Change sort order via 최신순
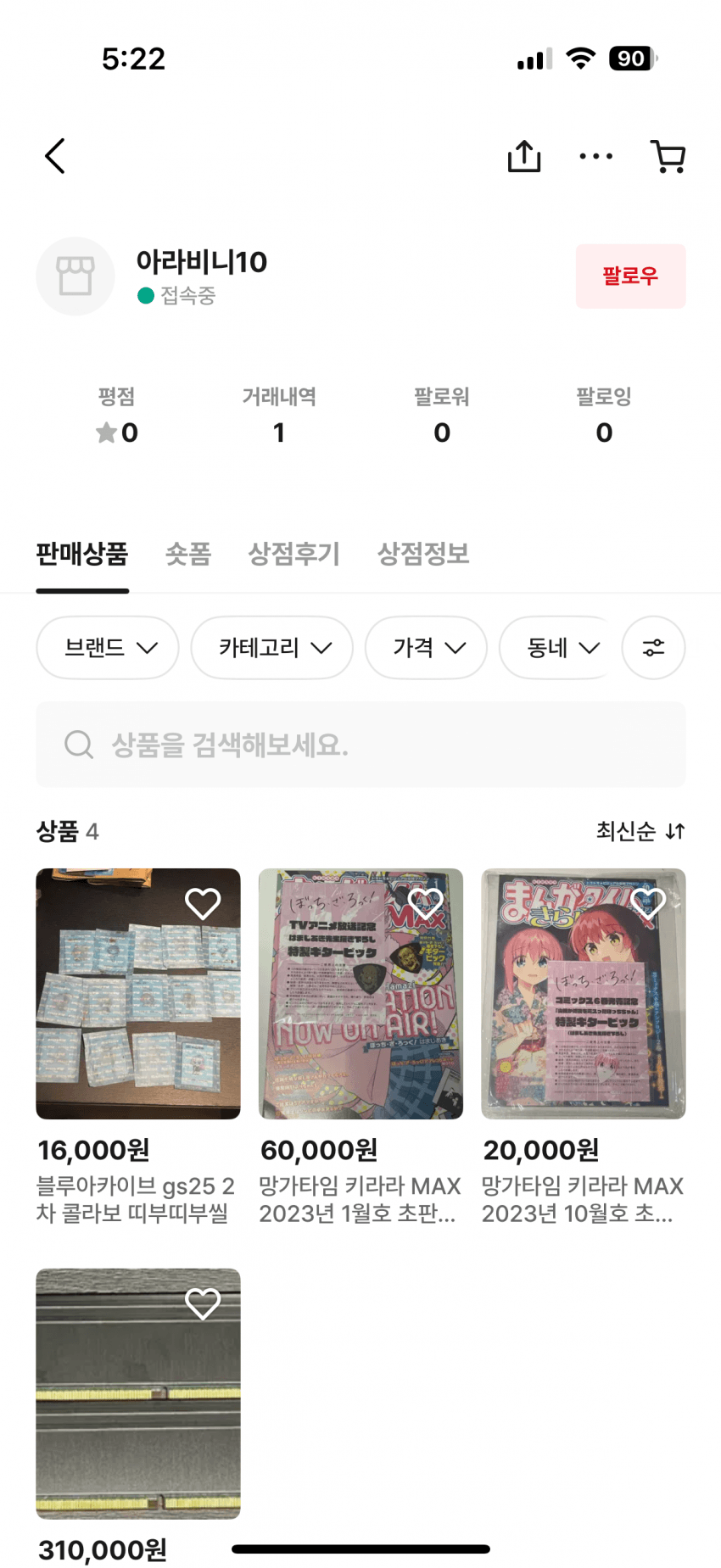 tap(640, 831)
